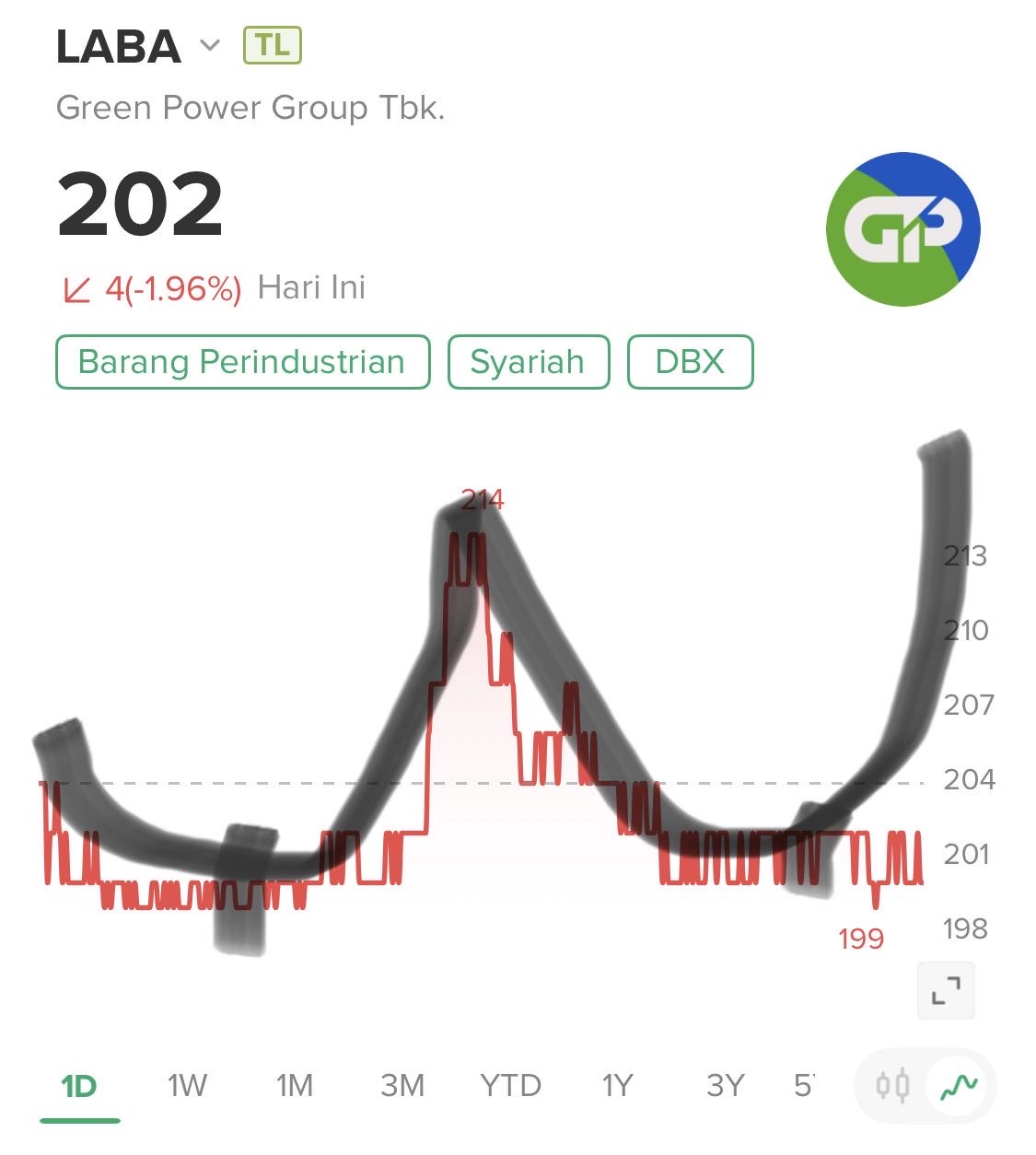Screen dimensions: 1036x1155
Task: Open the Barang Perindustrian sector chip
Action: click(242, 362)
